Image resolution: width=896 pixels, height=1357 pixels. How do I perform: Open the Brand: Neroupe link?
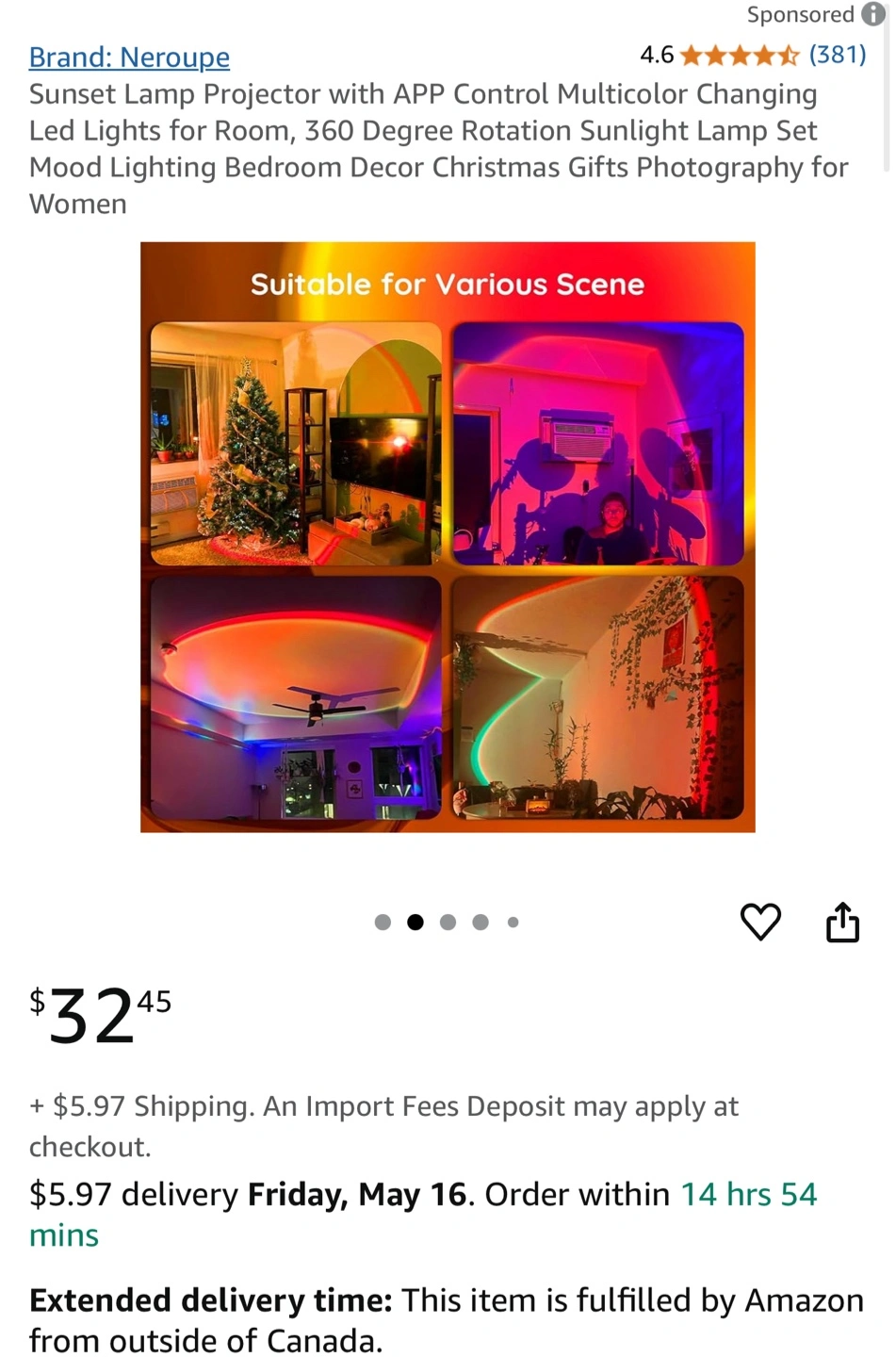pyautogui.click(x=129, y=57)
